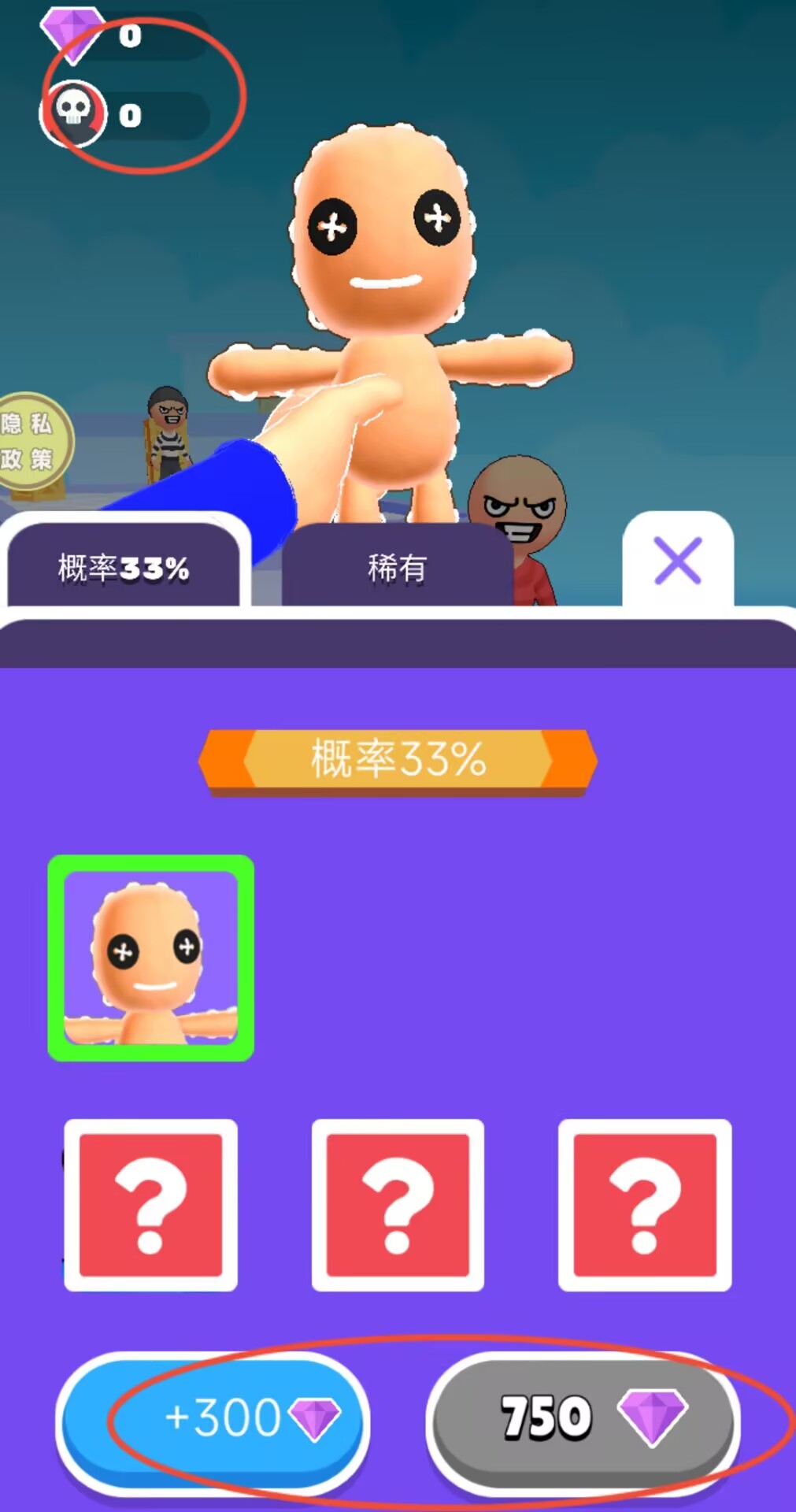Select the unlocked voodoo doll skin

pos(150,958)
